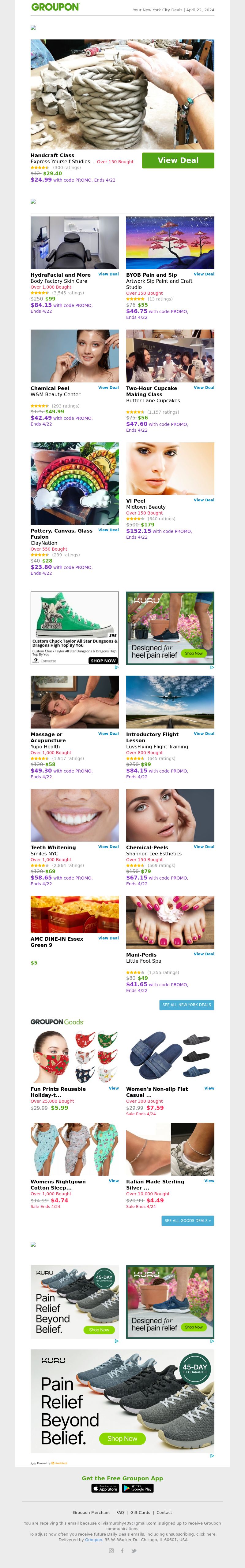View the Mani-Pedis deal at Little Foot Spa
The image size is (245, 1568).
[x=204, y=954]
